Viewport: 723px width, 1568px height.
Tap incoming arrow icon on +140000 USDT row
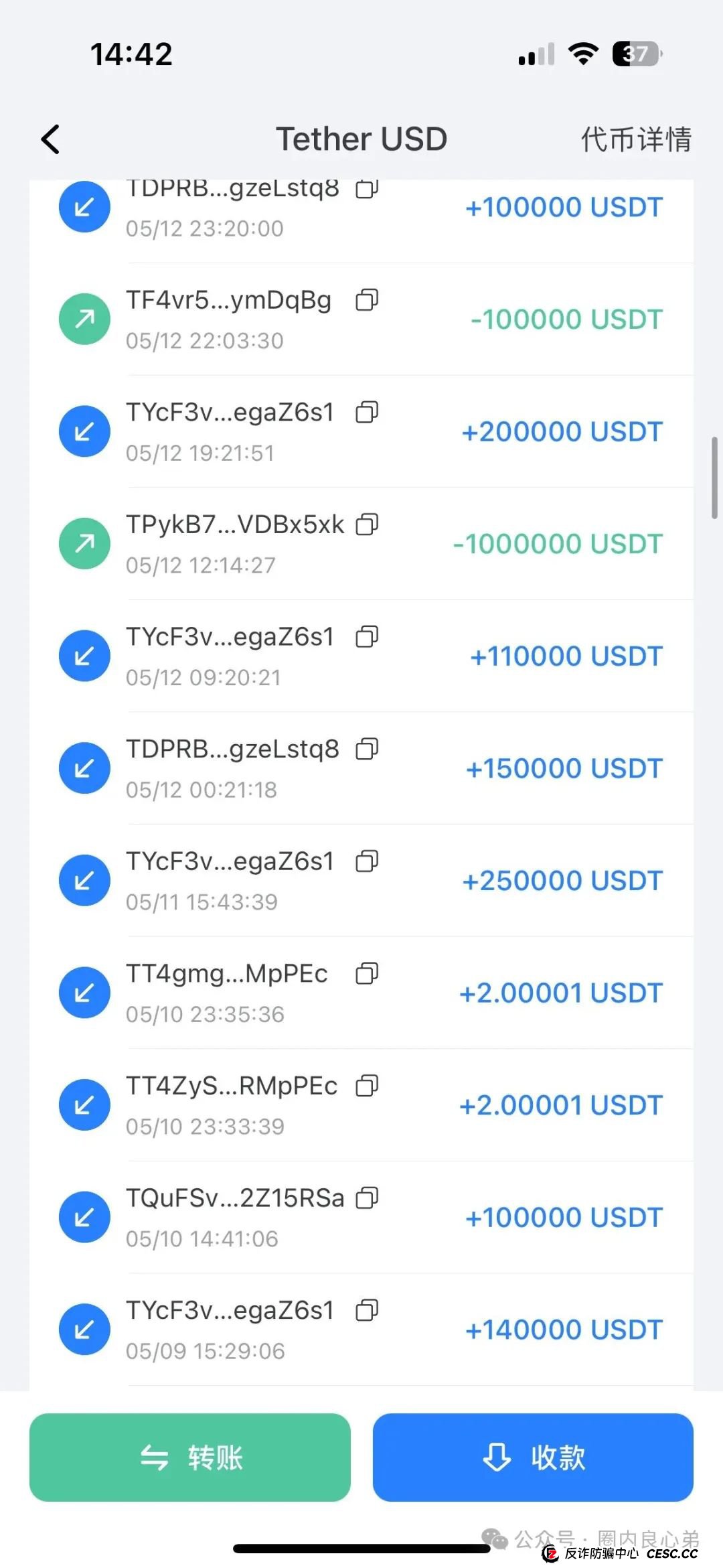84,1330
